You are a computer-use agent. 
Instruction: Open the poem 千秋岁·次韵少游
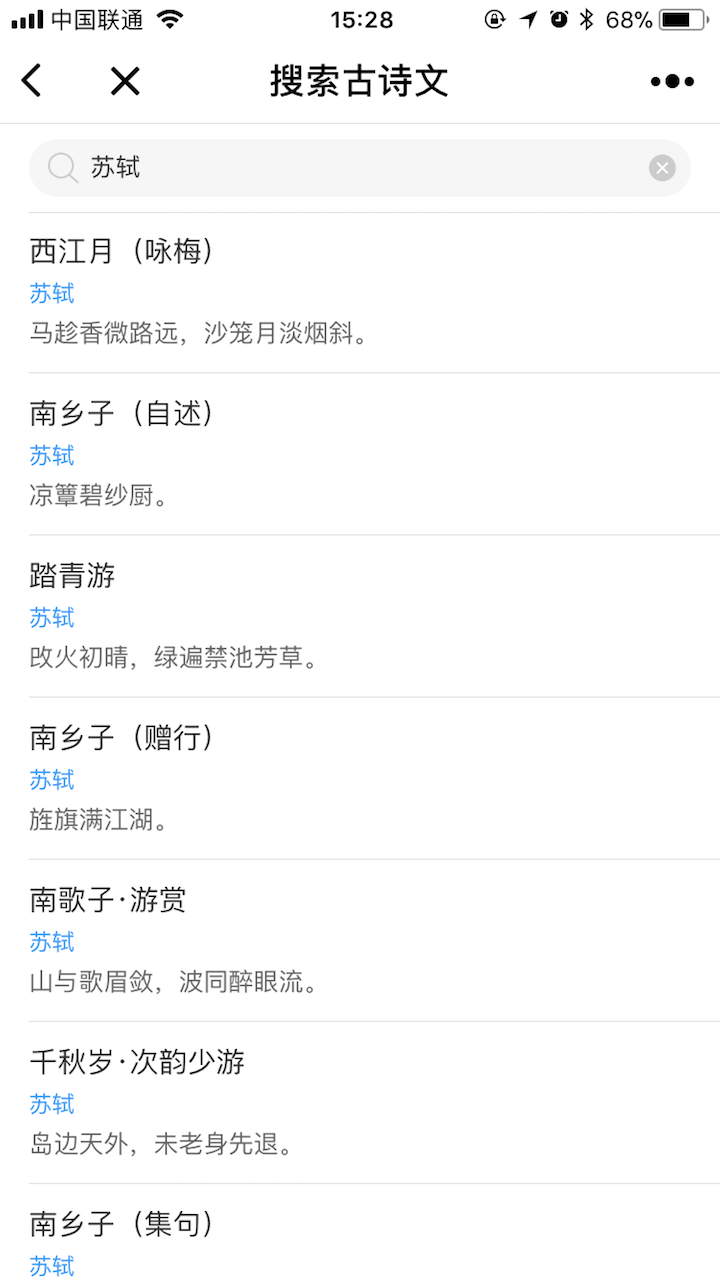click(x=360, y=1102)
